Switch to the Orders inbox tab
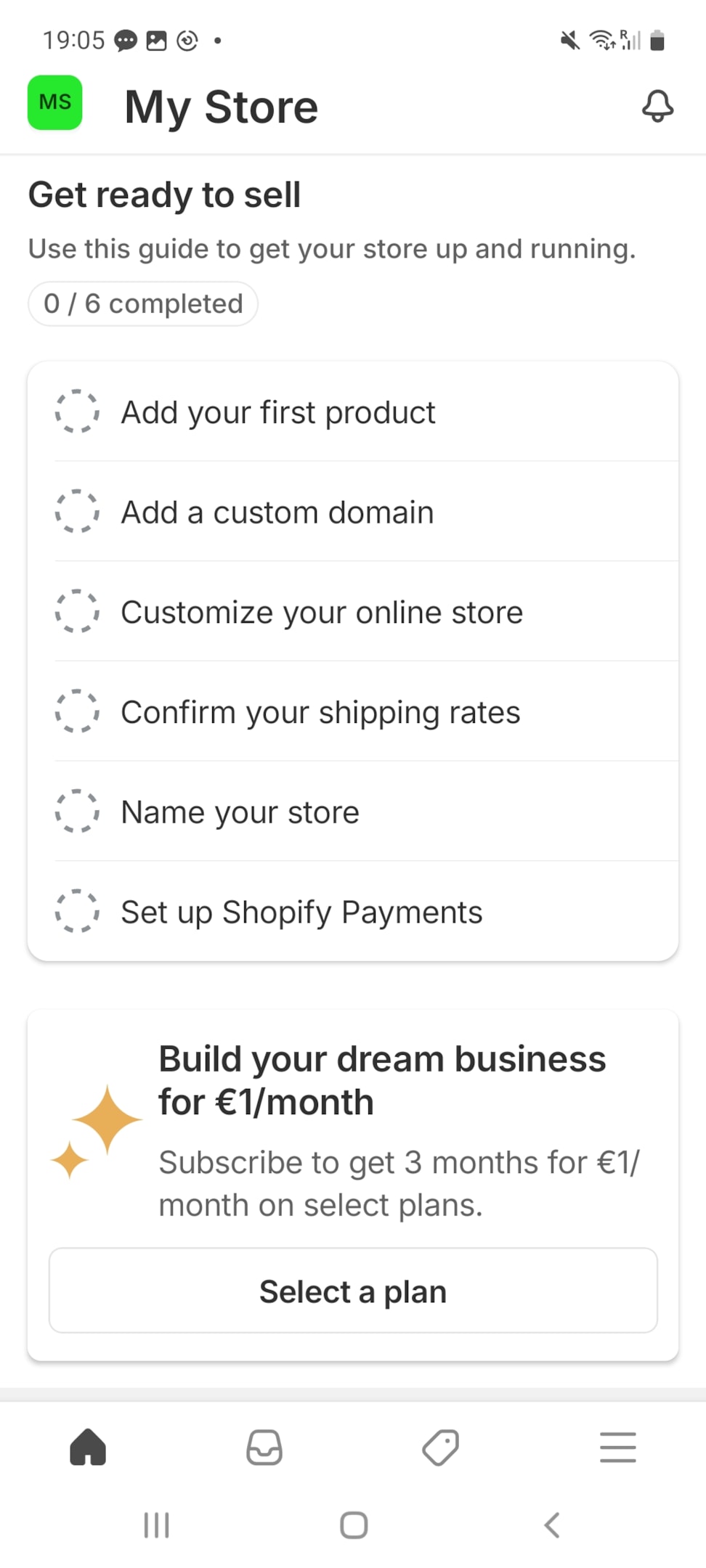706x1568 pixels. click(264, 1447)
